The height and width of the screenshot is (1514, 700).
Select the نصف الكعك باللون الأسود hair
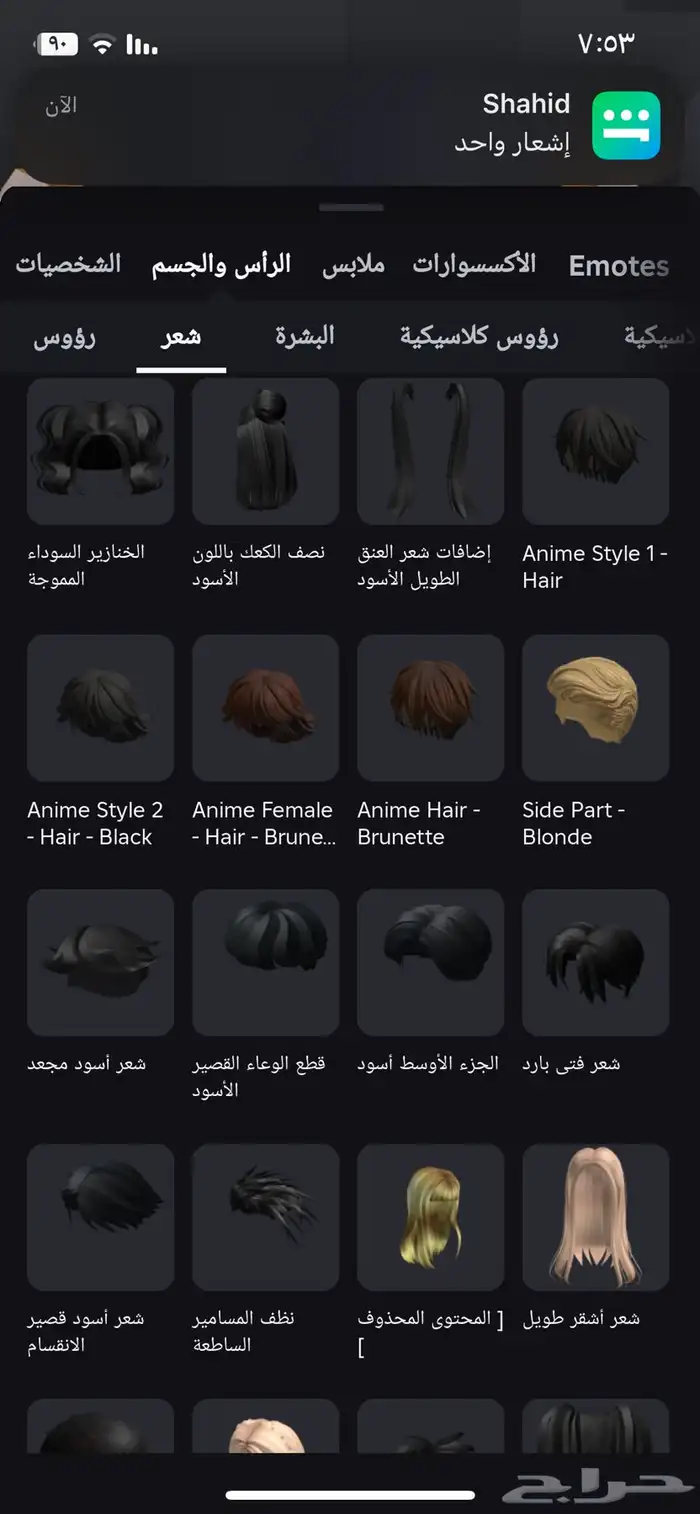click(265, 451)
